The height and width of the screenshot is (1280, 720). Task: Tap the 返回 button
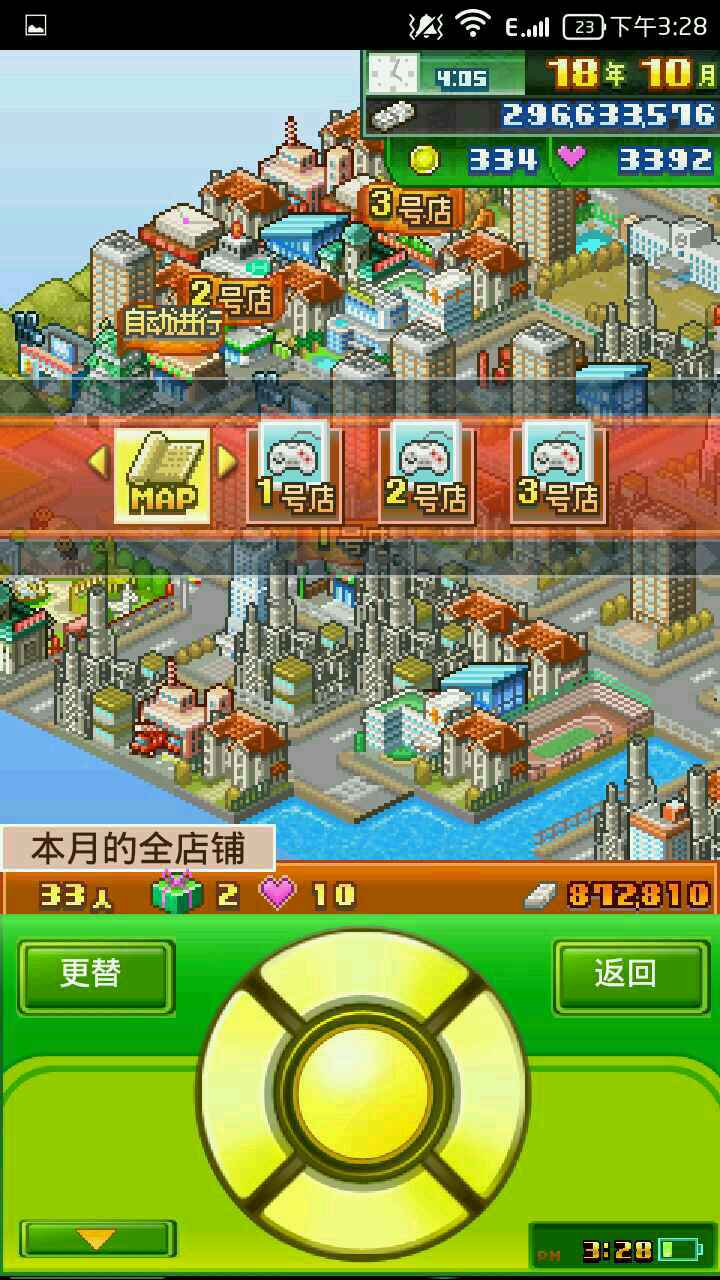click(x=626, y=975)
